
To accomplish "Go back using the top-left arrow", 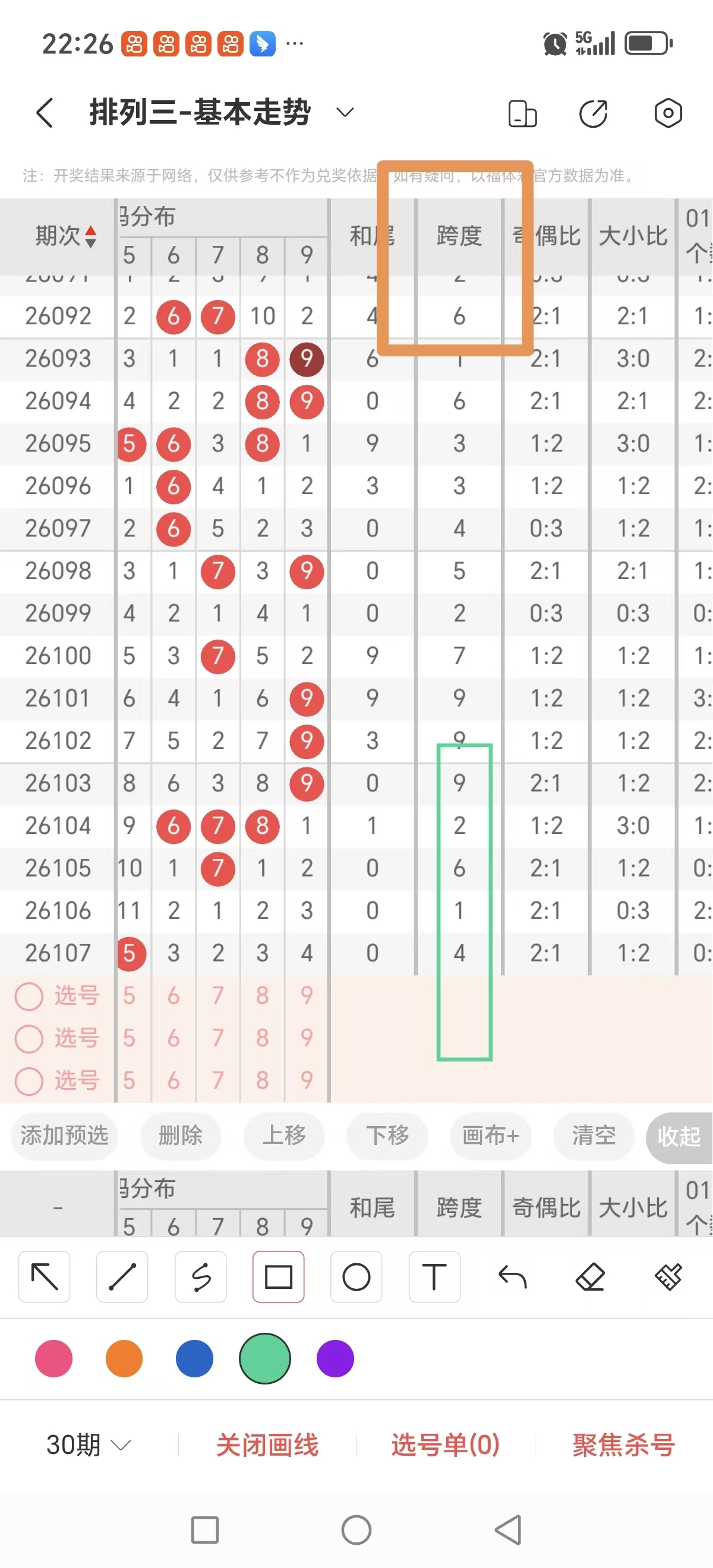I will (45, 113).
